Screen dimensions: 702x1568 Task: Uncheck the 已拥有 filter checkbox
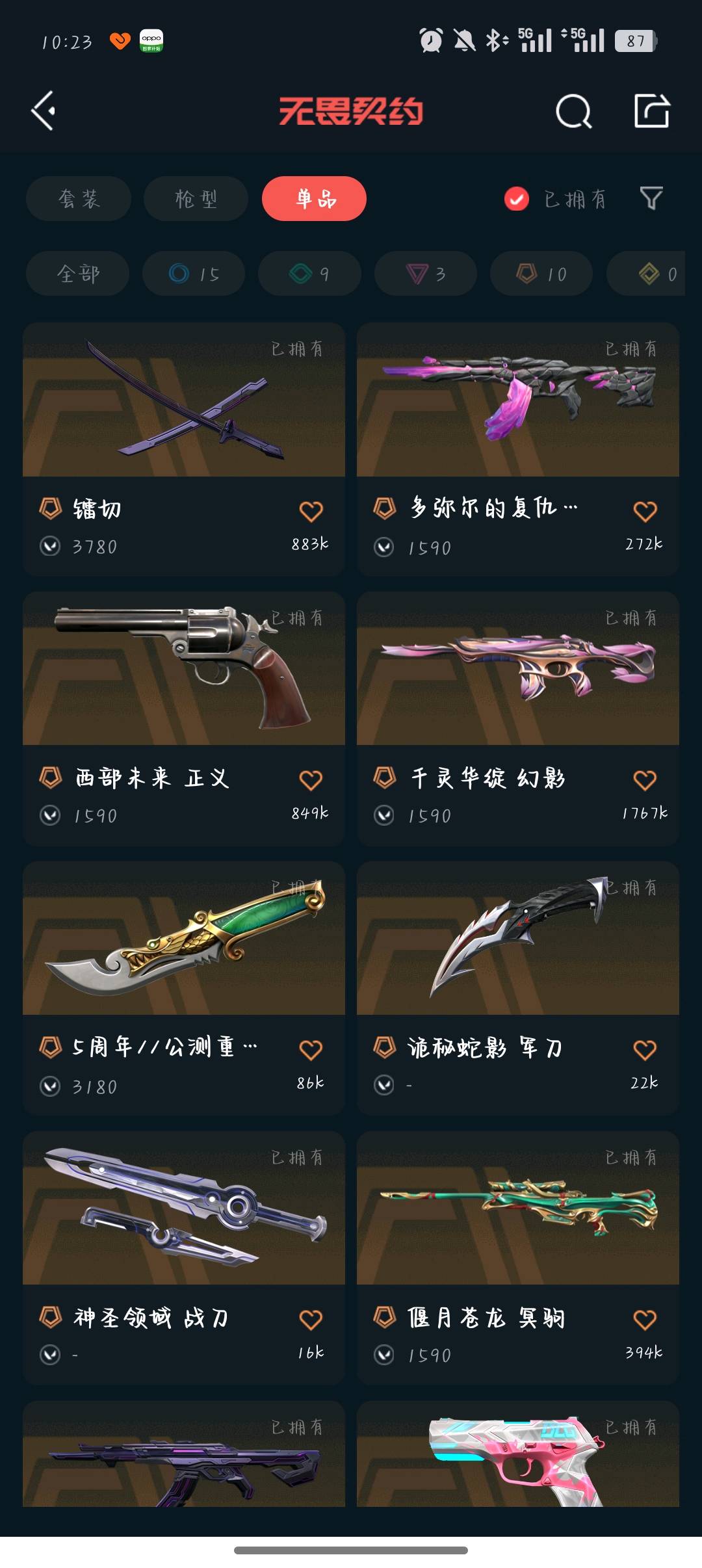coord(517,199)
